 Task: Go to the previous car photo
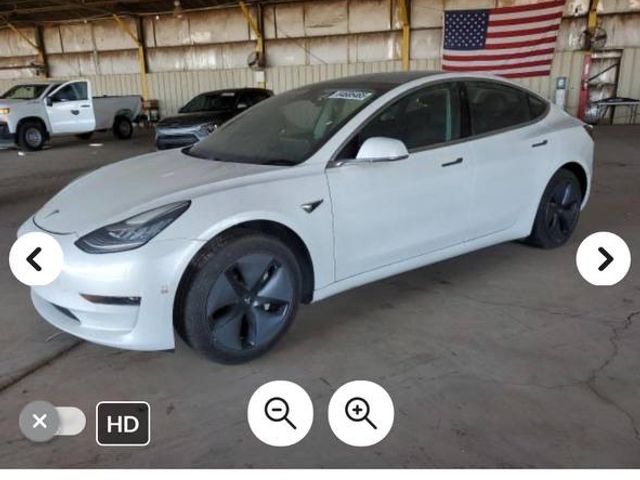36,259
